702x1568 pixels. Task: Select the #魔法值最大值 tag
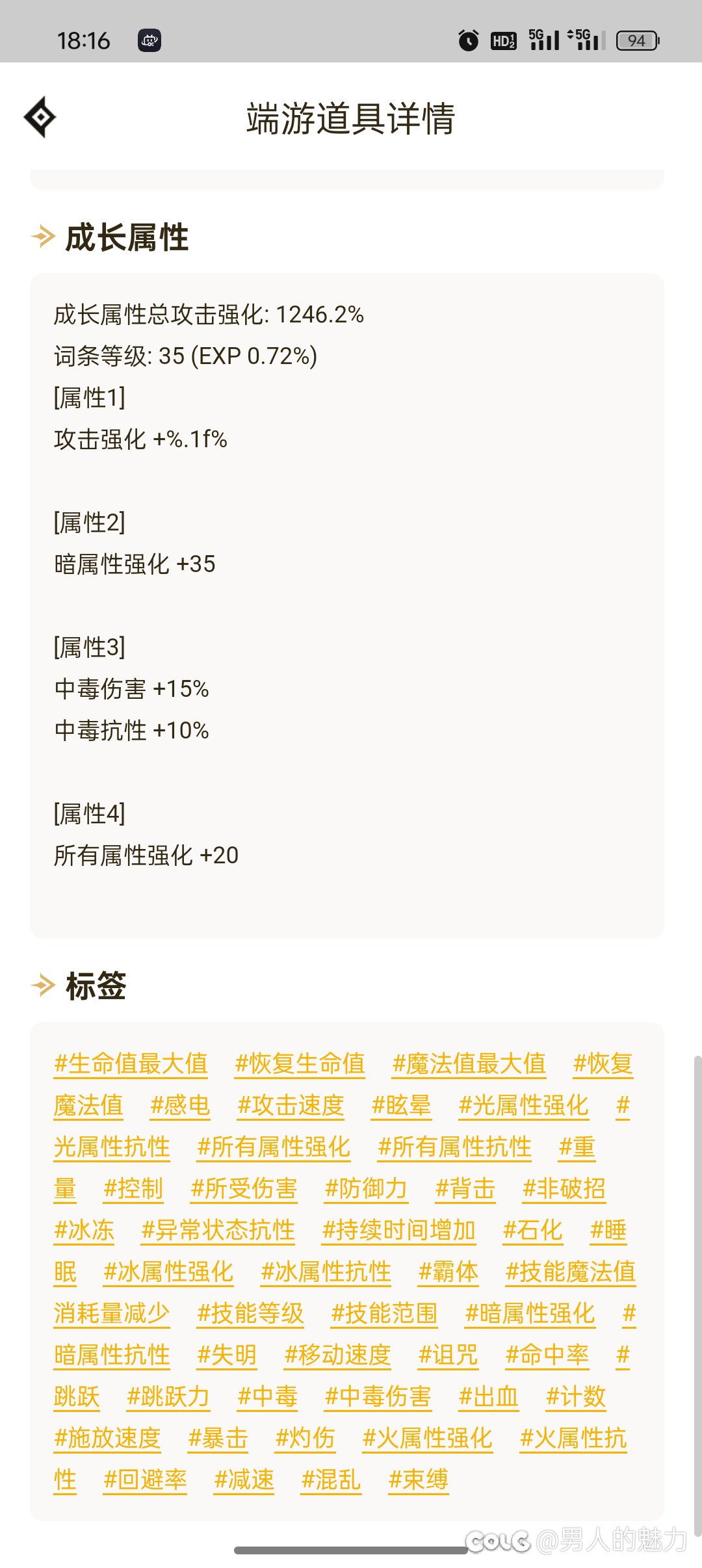coord(469,1064)
